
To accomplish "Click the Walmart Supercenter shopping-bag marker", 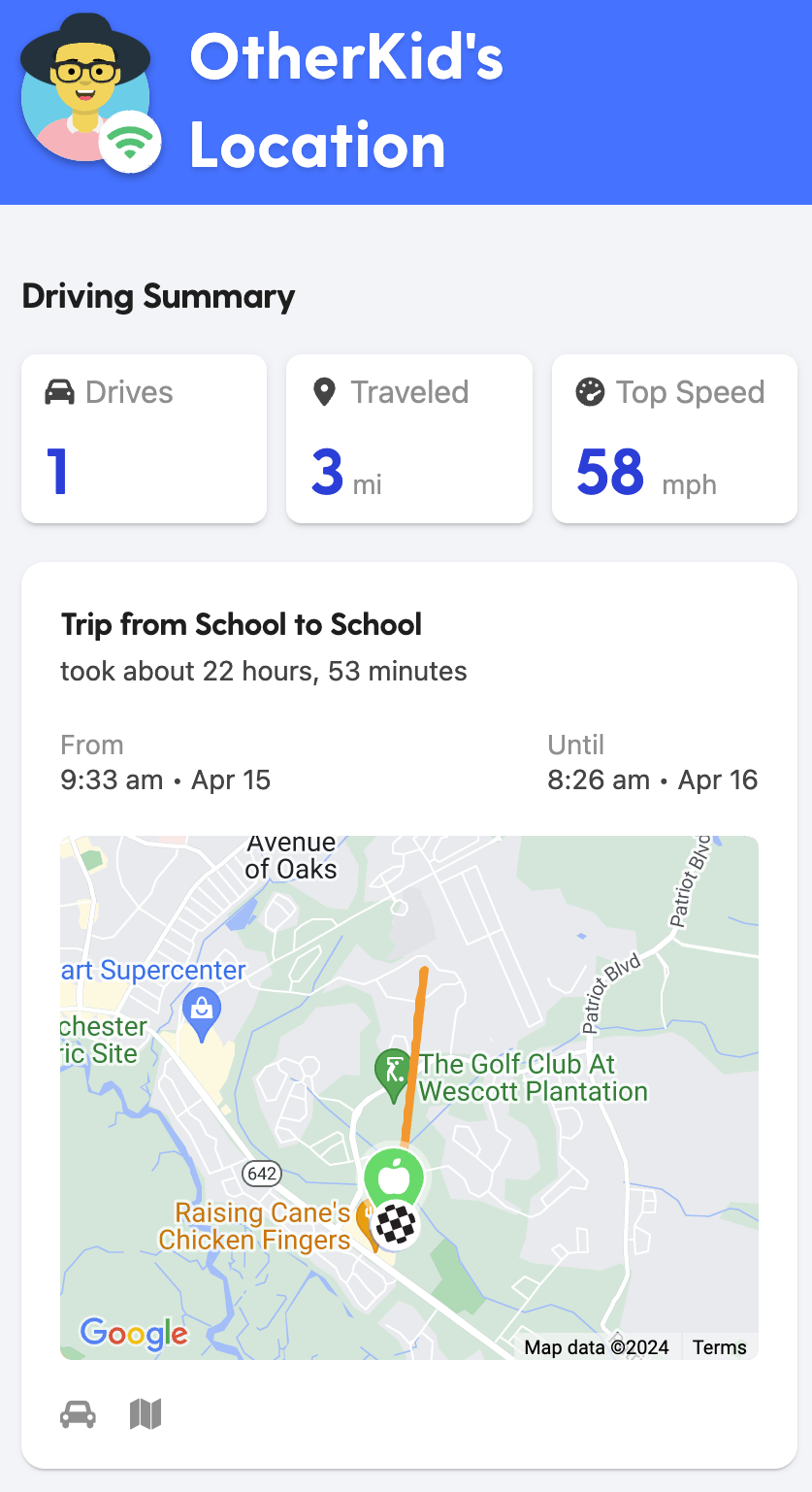I will (x=202, y=1008).
